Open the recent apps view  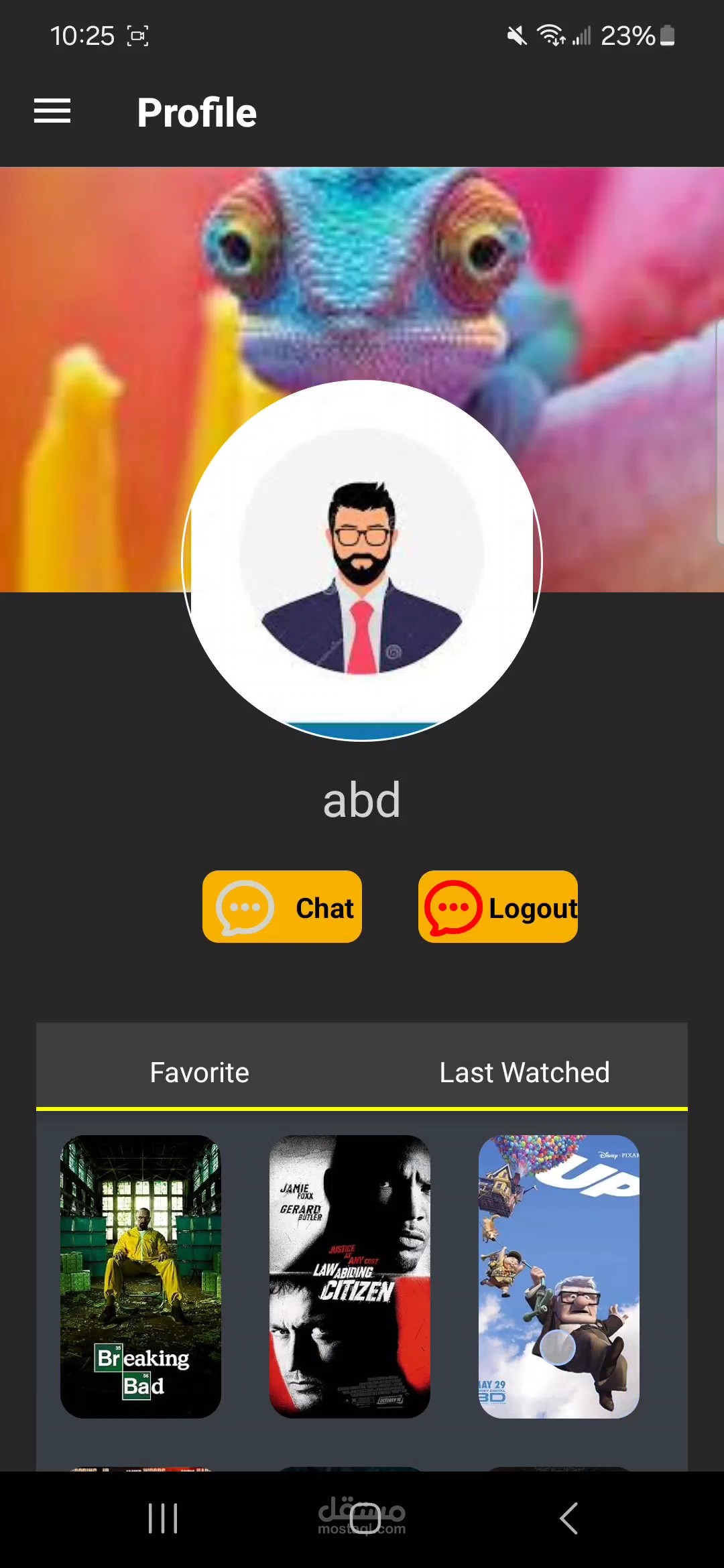(x=163, y=1518)
